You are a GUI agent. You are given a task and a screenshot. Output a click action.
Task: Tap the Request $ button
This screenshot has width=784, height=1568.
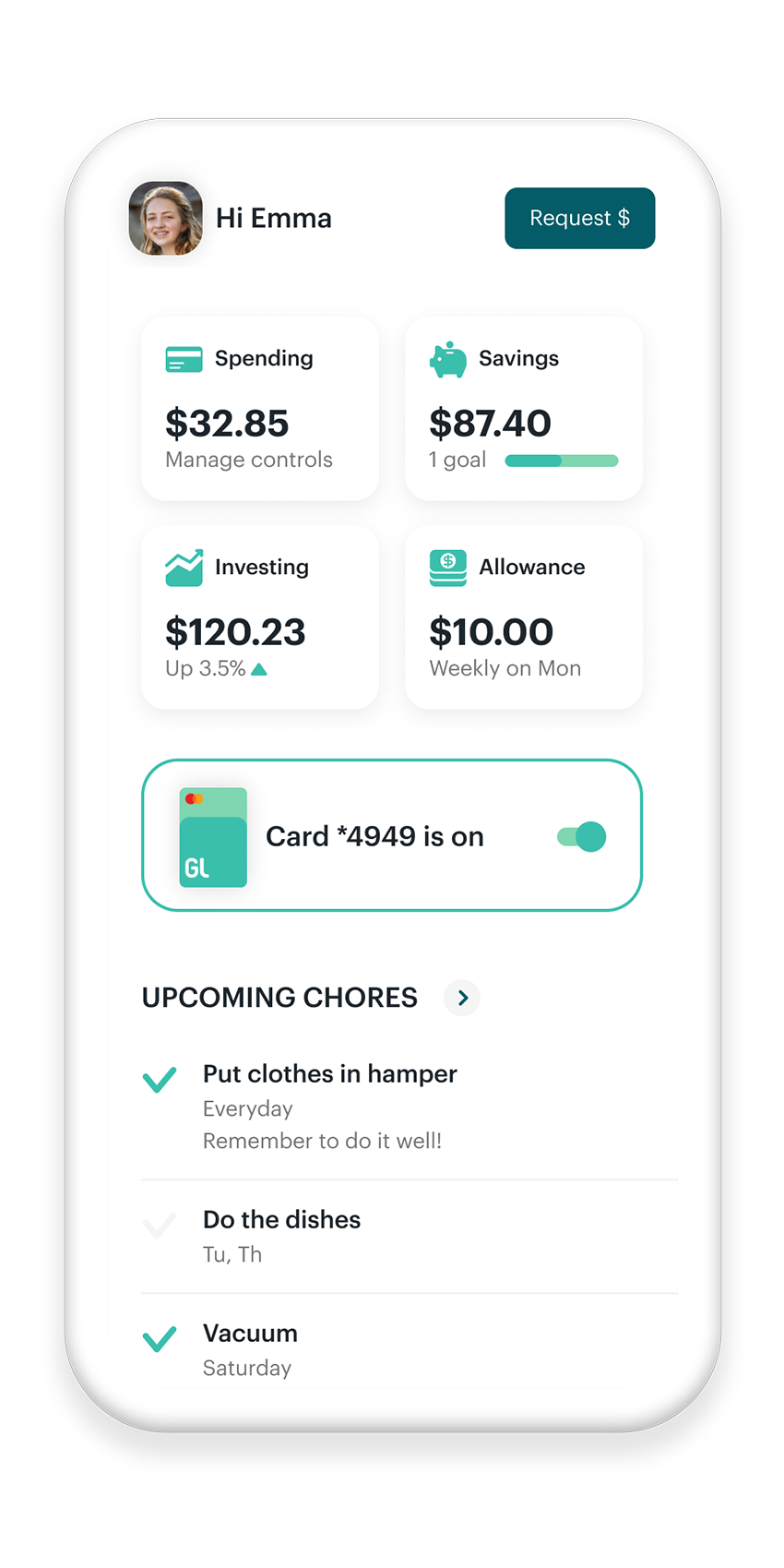(x=579, y=219)
